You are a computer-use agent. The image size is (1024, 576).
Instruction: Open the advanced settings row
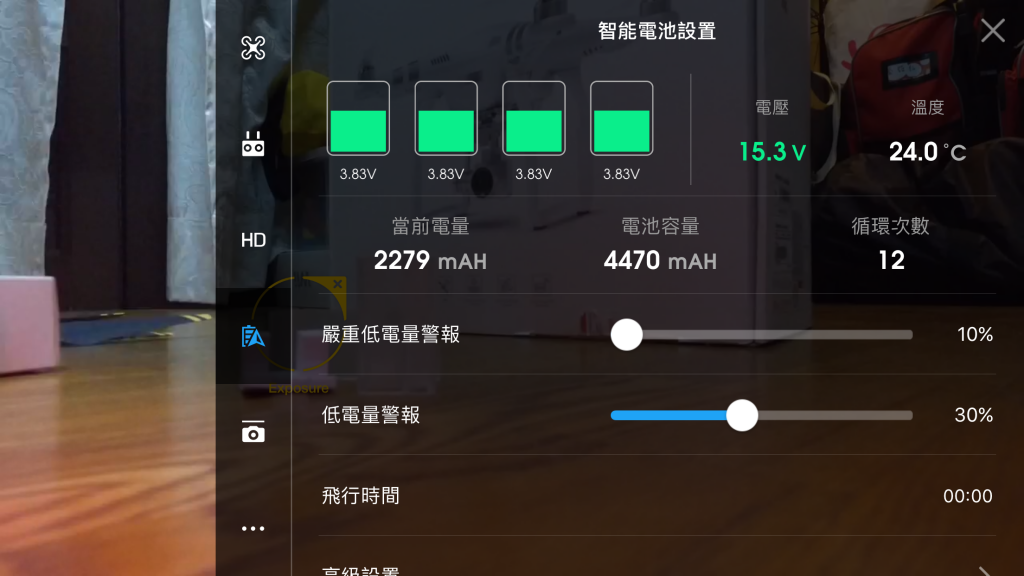[657, 568]
